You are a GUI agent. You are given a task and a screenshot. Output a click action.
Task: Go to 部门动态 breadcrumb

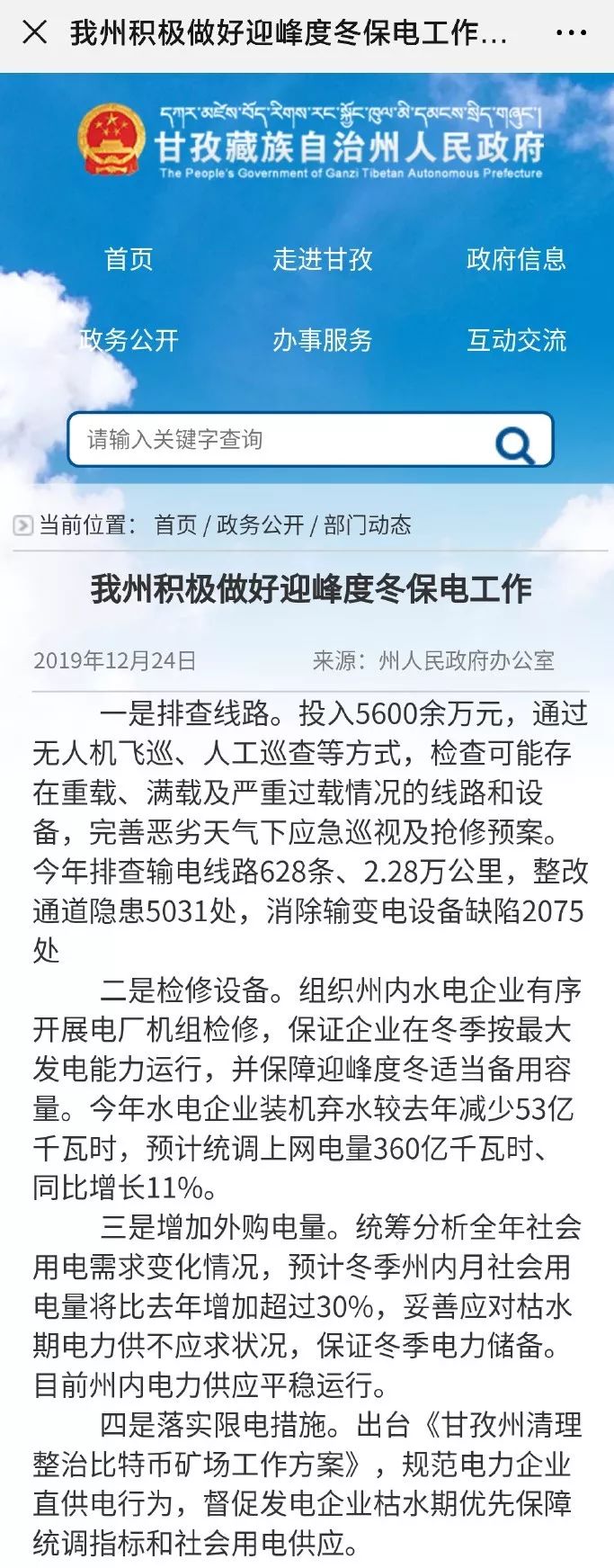[367, 525]
